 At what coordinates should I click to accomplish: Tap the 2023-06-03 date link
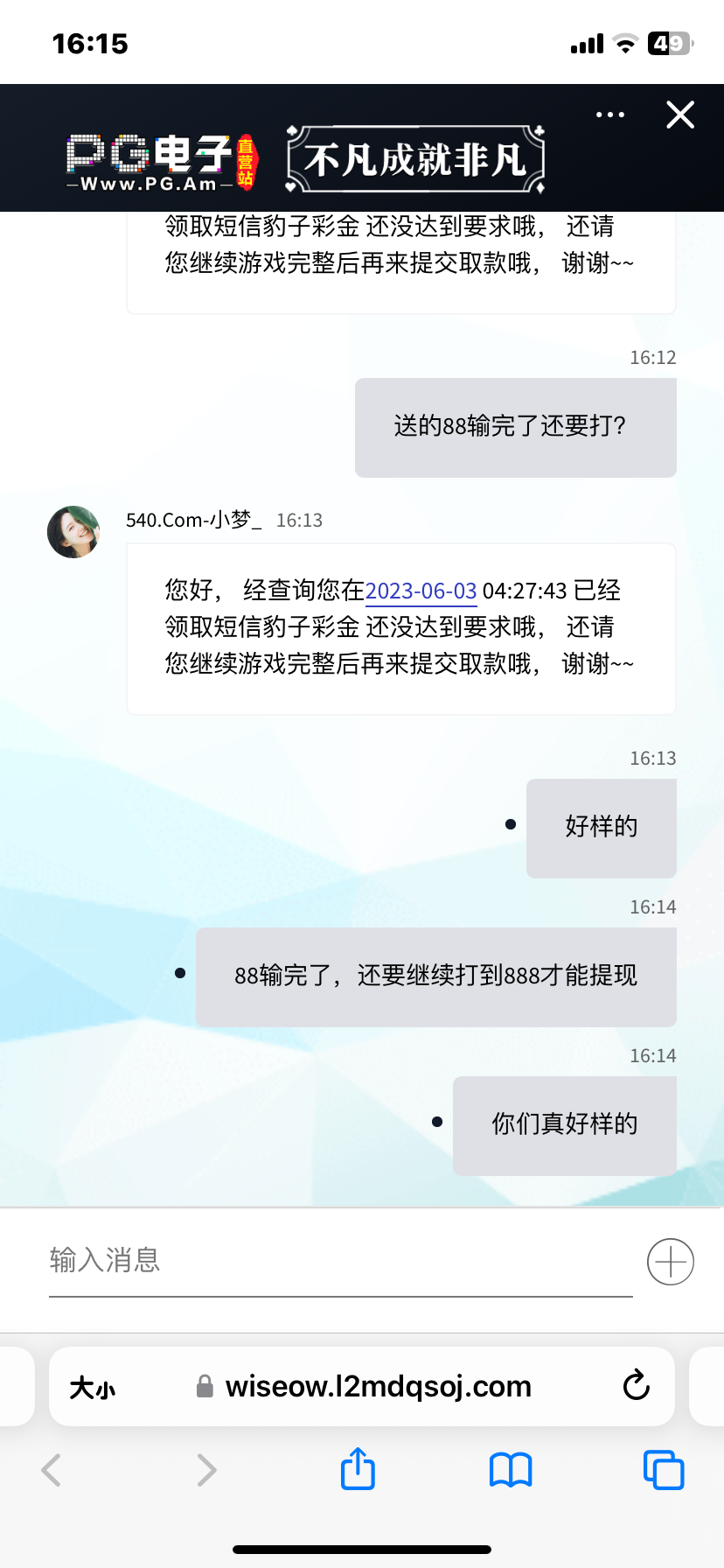tap(421, 591)
